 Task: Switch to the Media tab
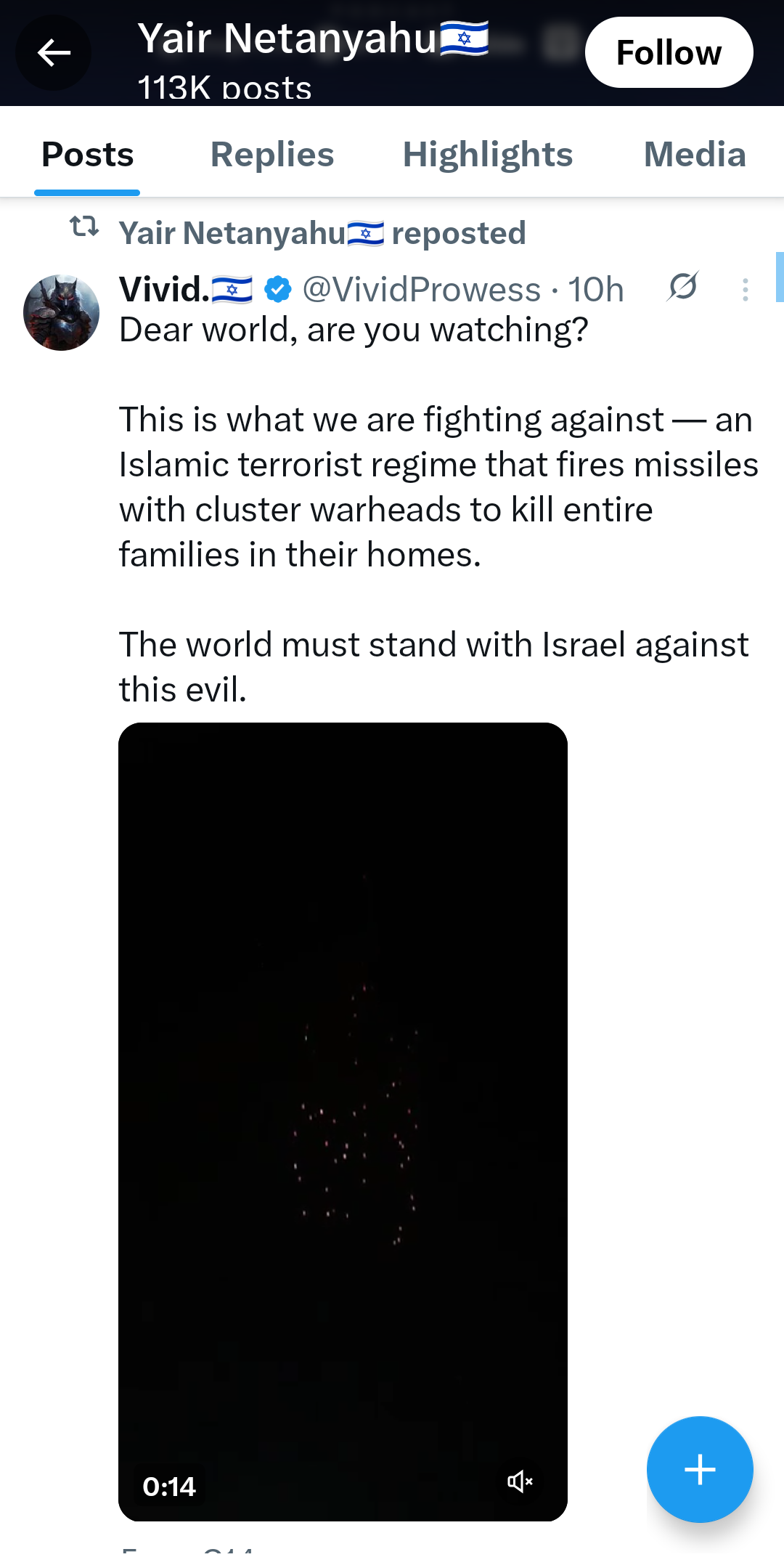tap(695, 155)
